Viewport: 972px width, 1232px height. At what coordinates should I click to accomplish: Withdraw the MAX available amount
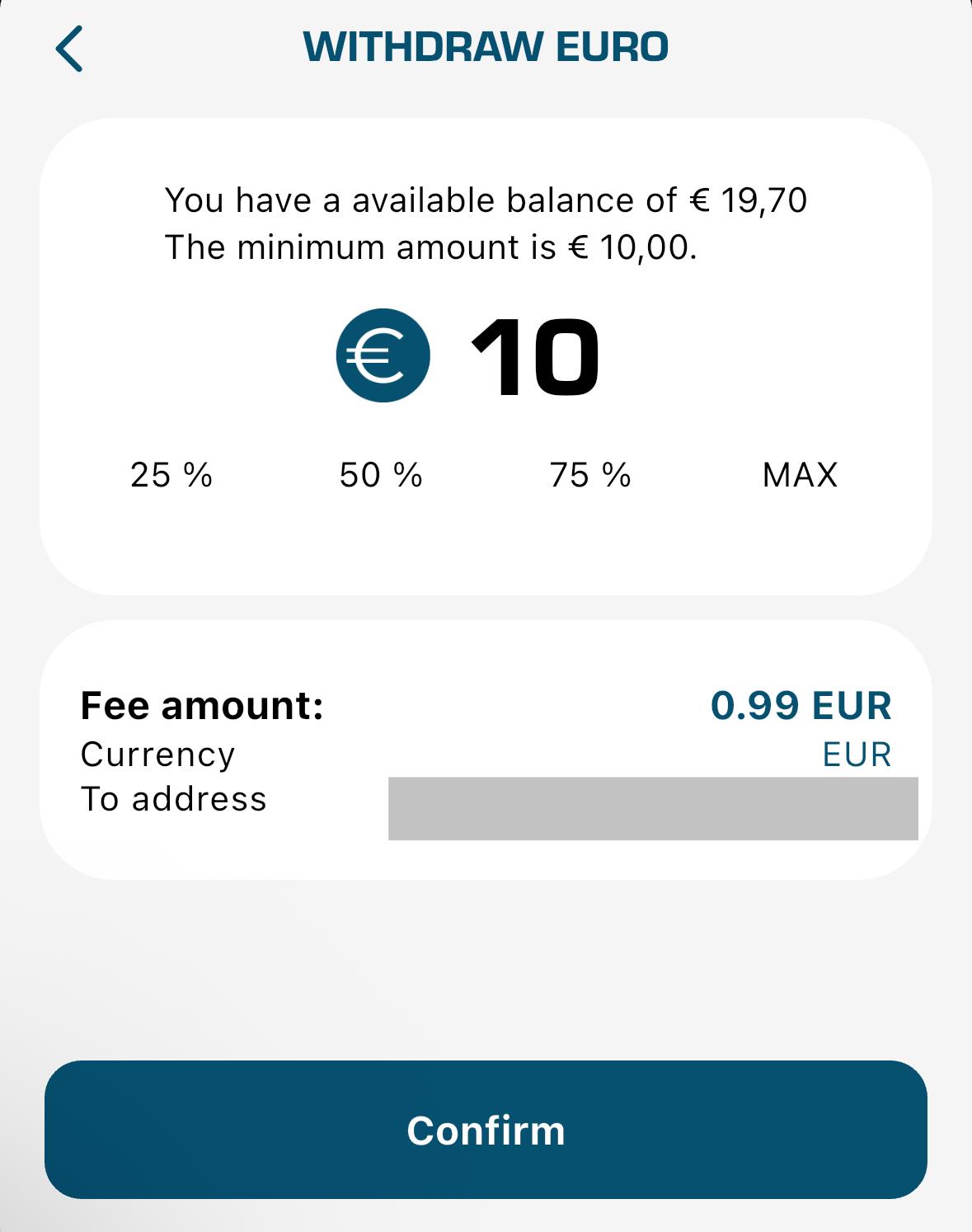tap(800, 476)
